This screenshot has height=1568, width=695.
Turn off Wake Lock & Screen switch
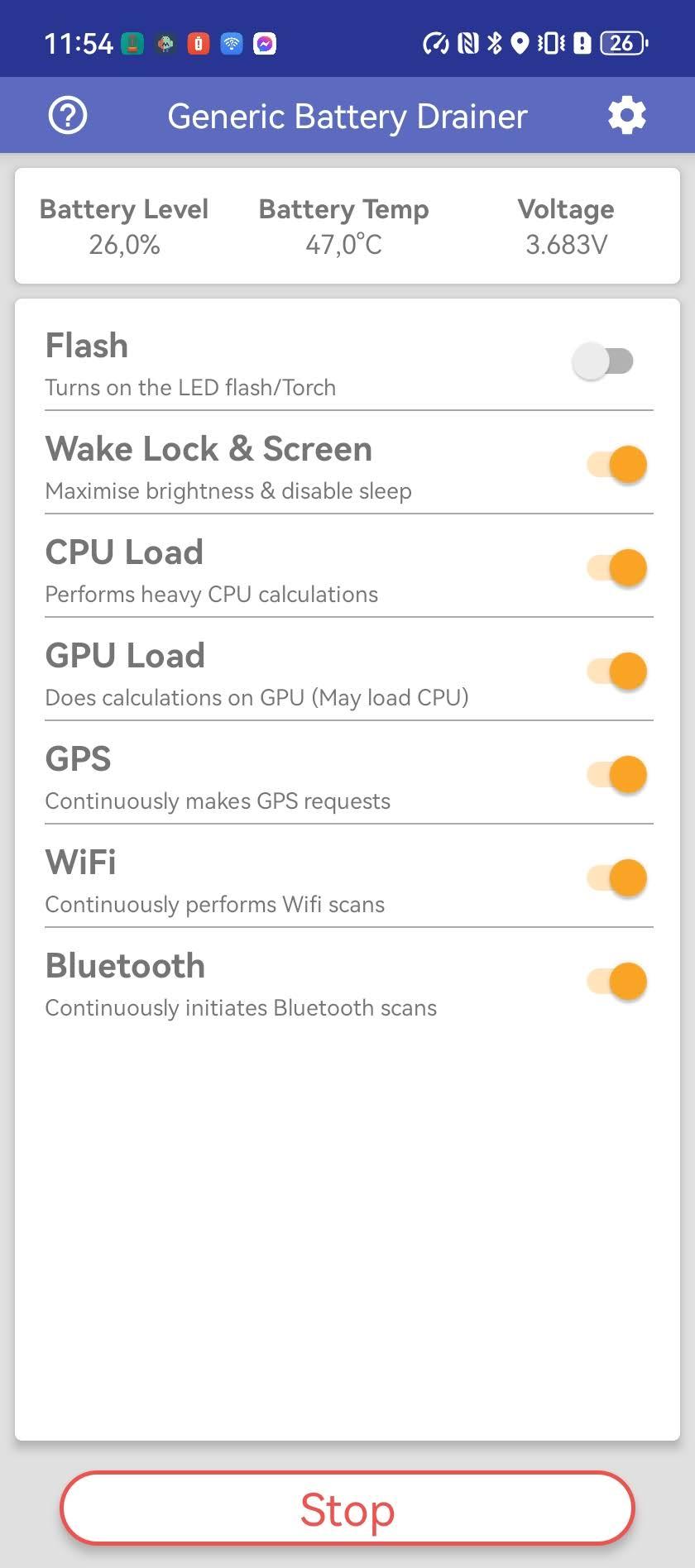coord(616,465)
